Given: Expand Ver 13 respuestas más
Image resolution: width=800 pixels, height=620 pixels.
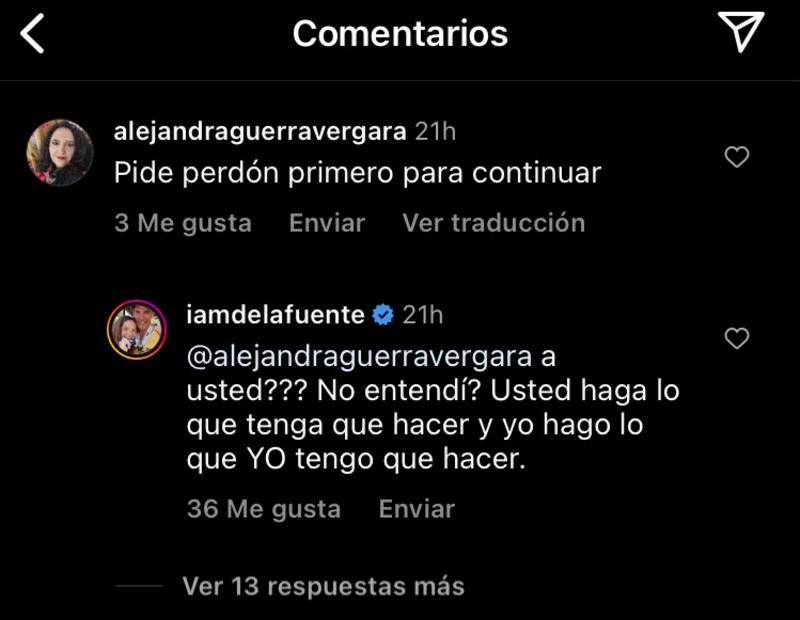Looking at the screenshot, I should (323, 585).
